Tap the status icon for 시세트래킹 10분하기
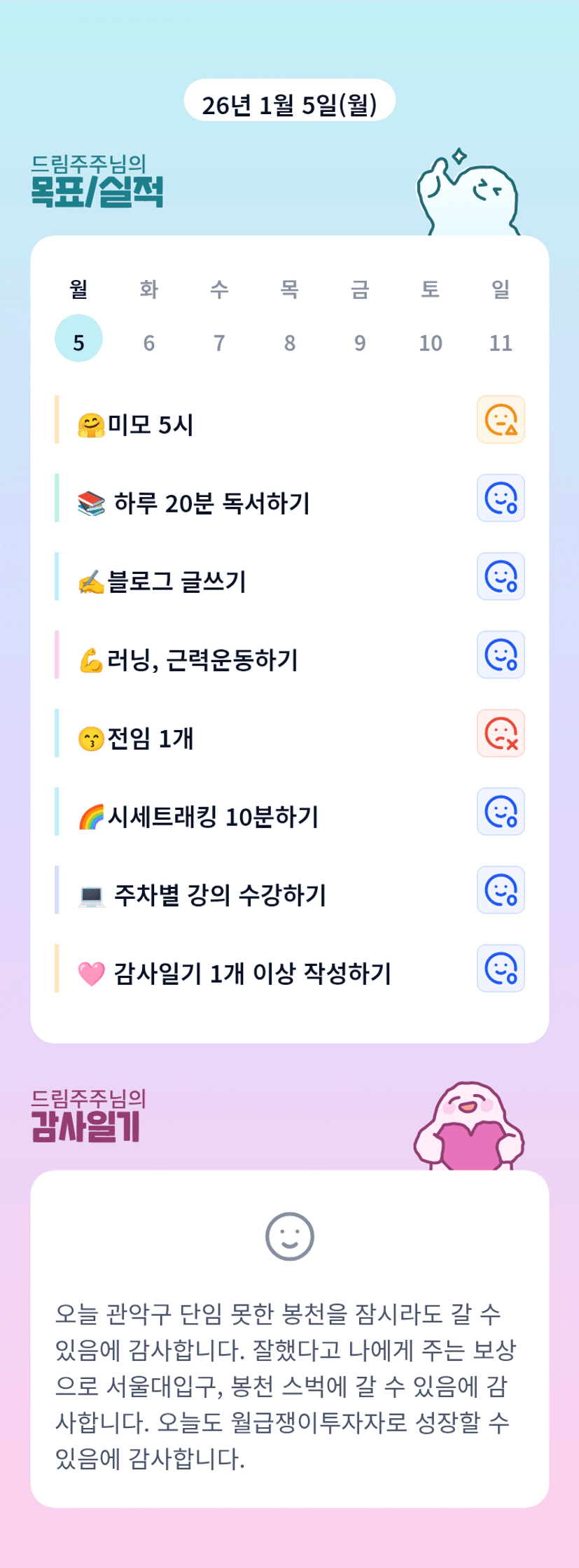 coord(501,812)
